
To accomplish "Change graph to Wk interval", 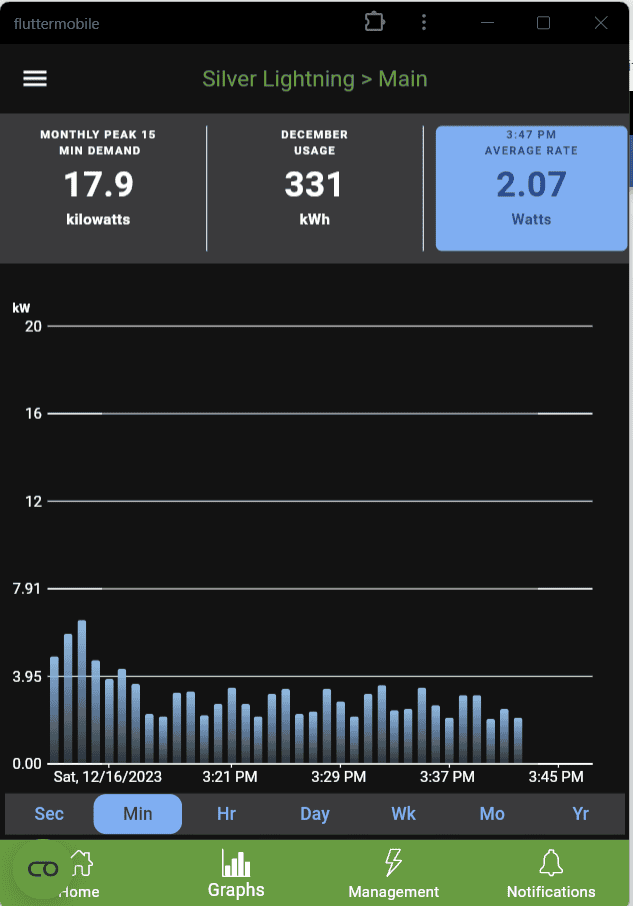I will tap(403, 814).
